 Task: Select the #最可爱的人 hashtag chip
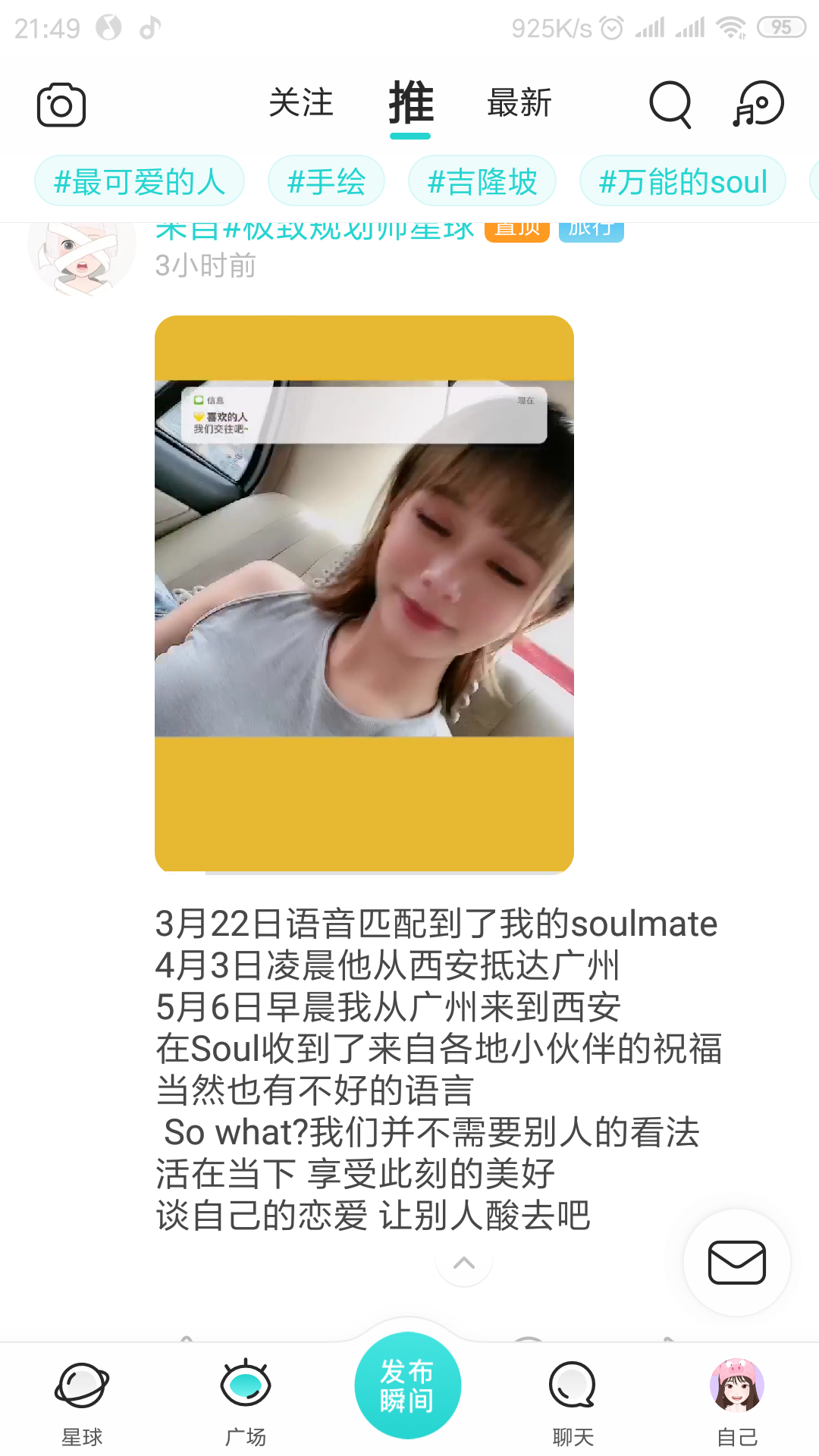pyautogui.click(x=140, y=181)
